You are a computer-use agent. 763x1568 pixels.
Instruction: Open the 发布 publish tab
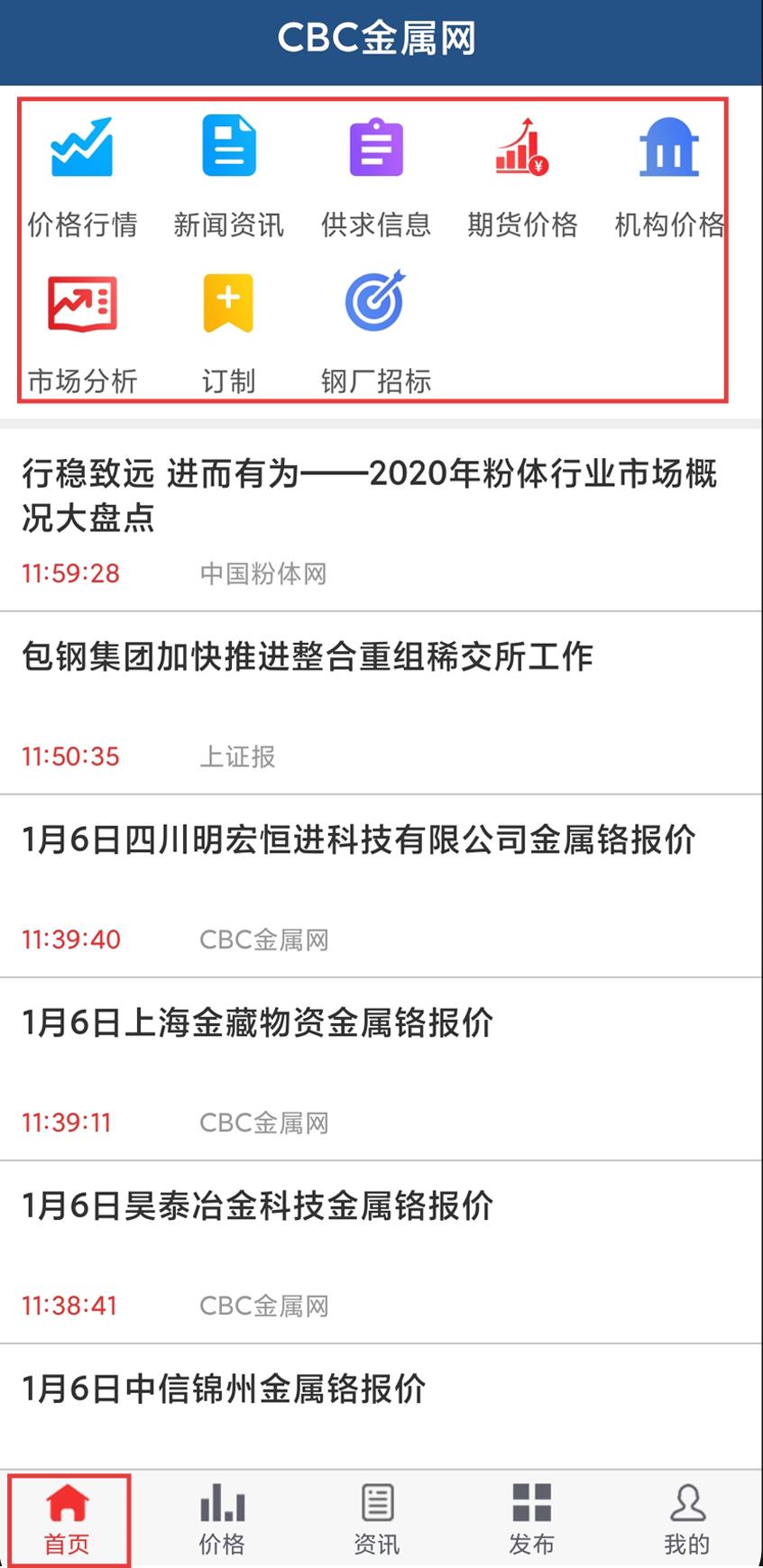pos(531,1520)
